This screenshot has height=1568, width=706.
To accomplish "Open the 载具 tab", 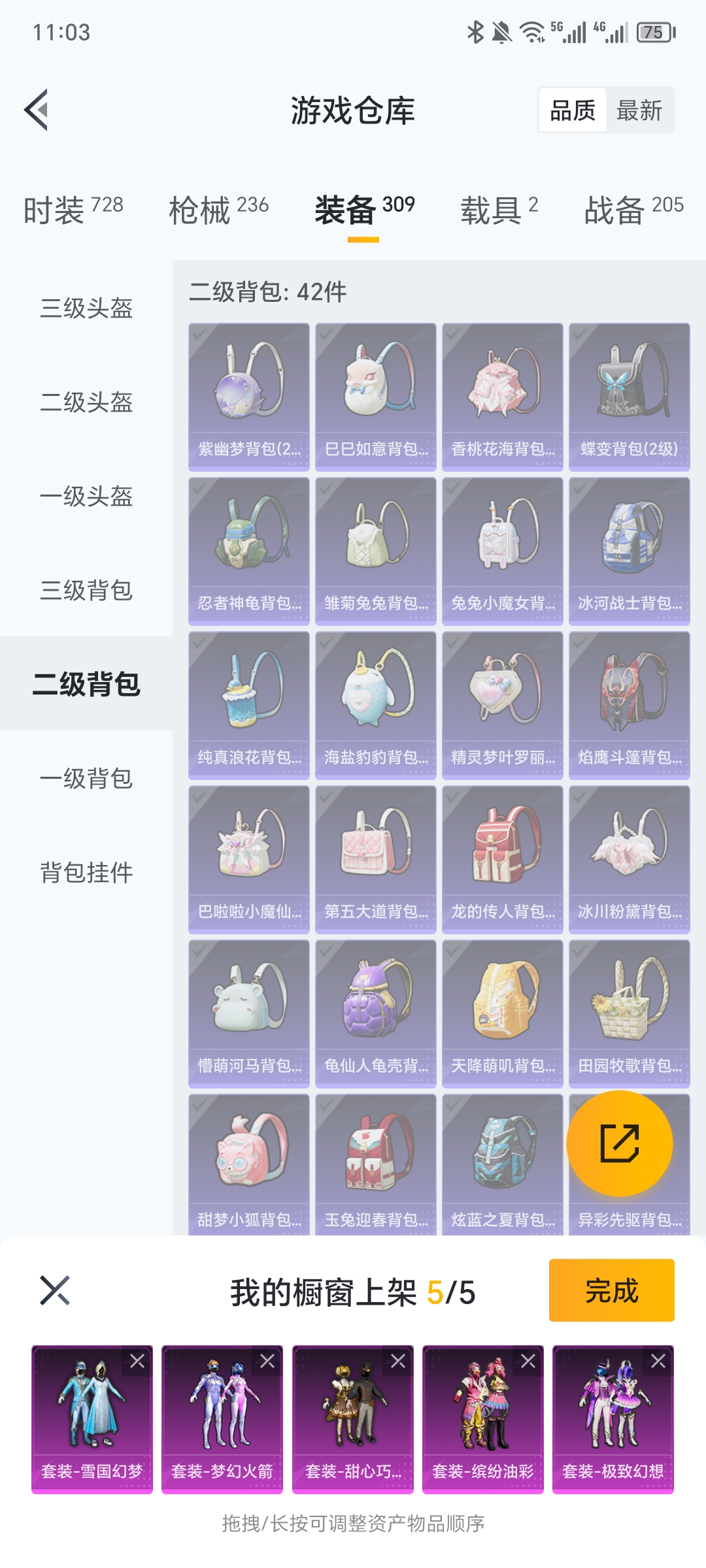I will (x=499, y=210).
